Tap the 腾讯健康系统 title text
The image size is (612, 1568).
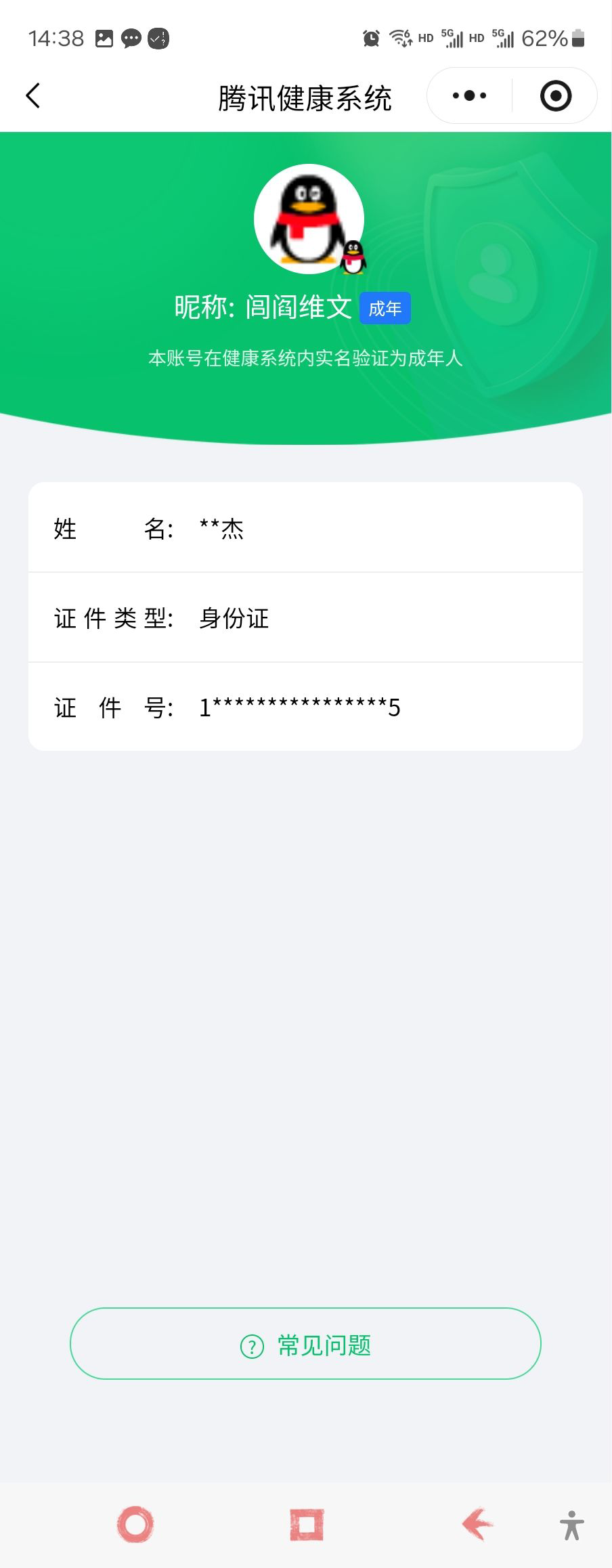coord(306,95)
